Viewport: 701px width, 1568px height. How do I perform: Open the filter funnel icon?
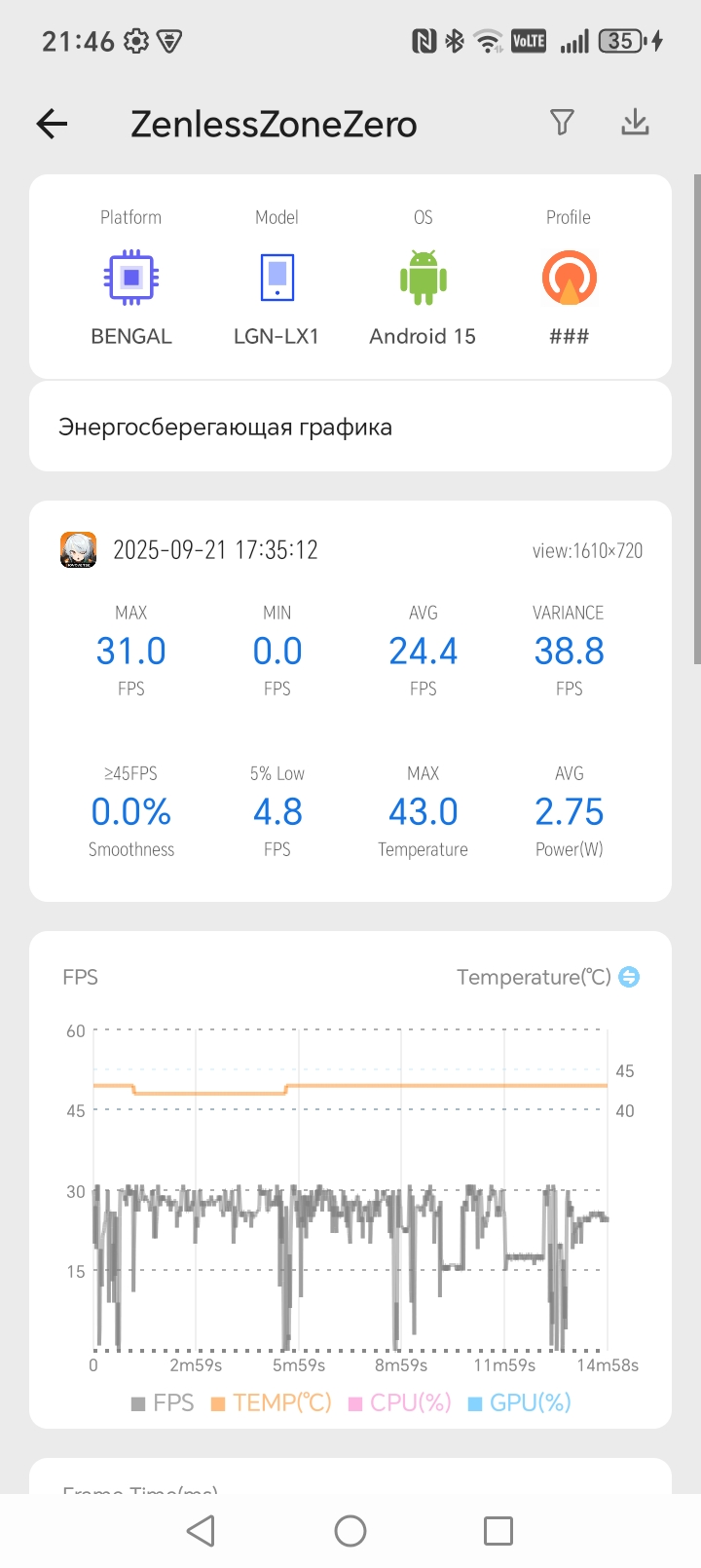point(562,123)
